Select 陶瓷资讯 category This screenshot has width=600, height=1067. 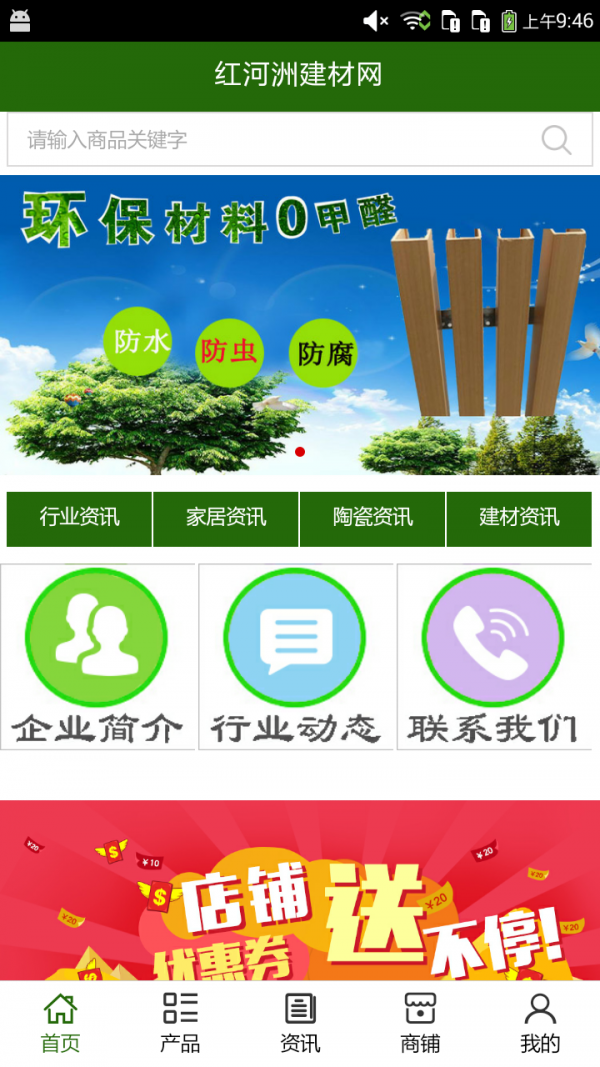coord(373,518)
